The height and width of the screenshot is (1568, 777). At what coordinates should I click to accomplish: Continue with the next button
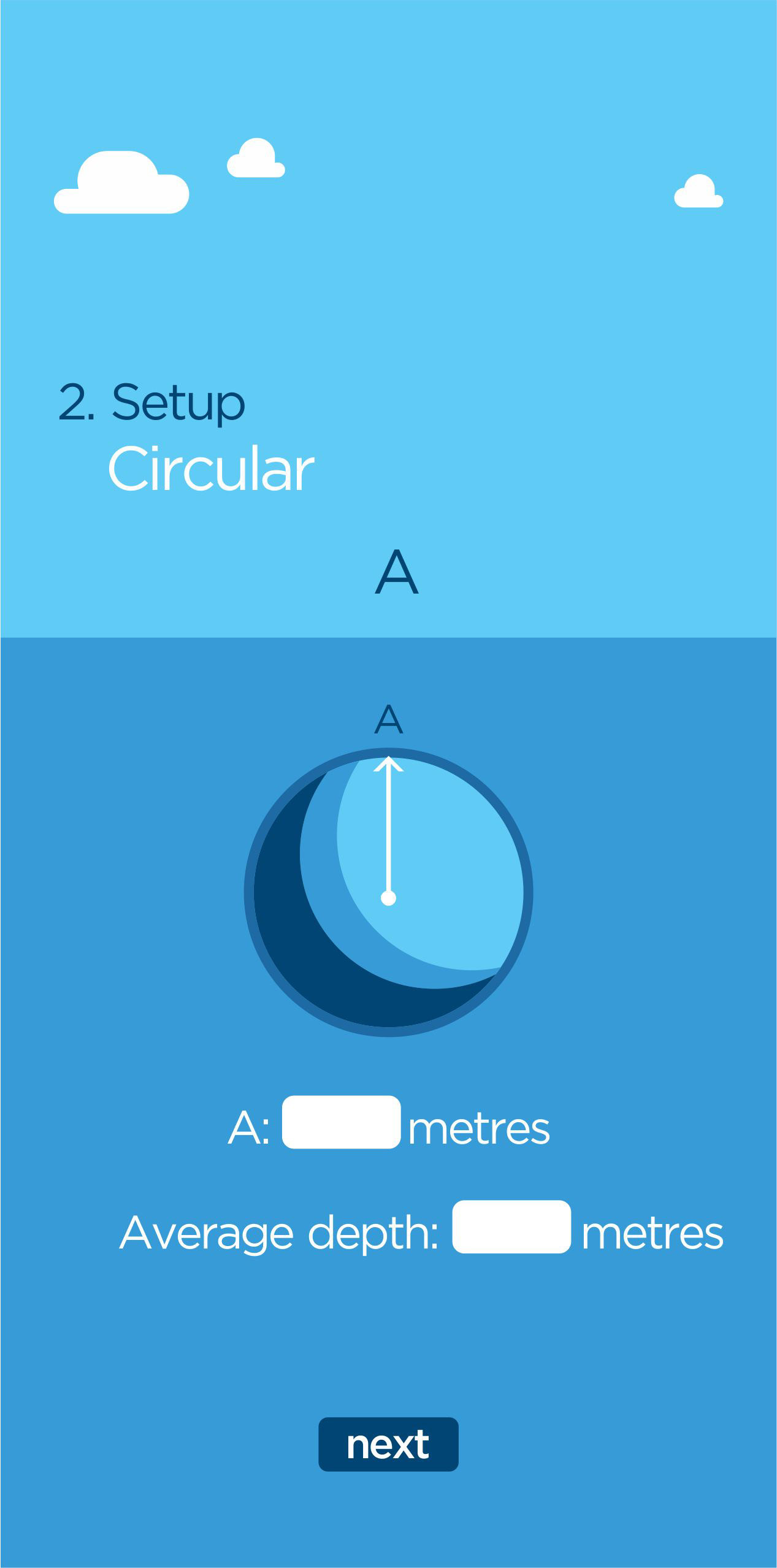[388, 1444]
